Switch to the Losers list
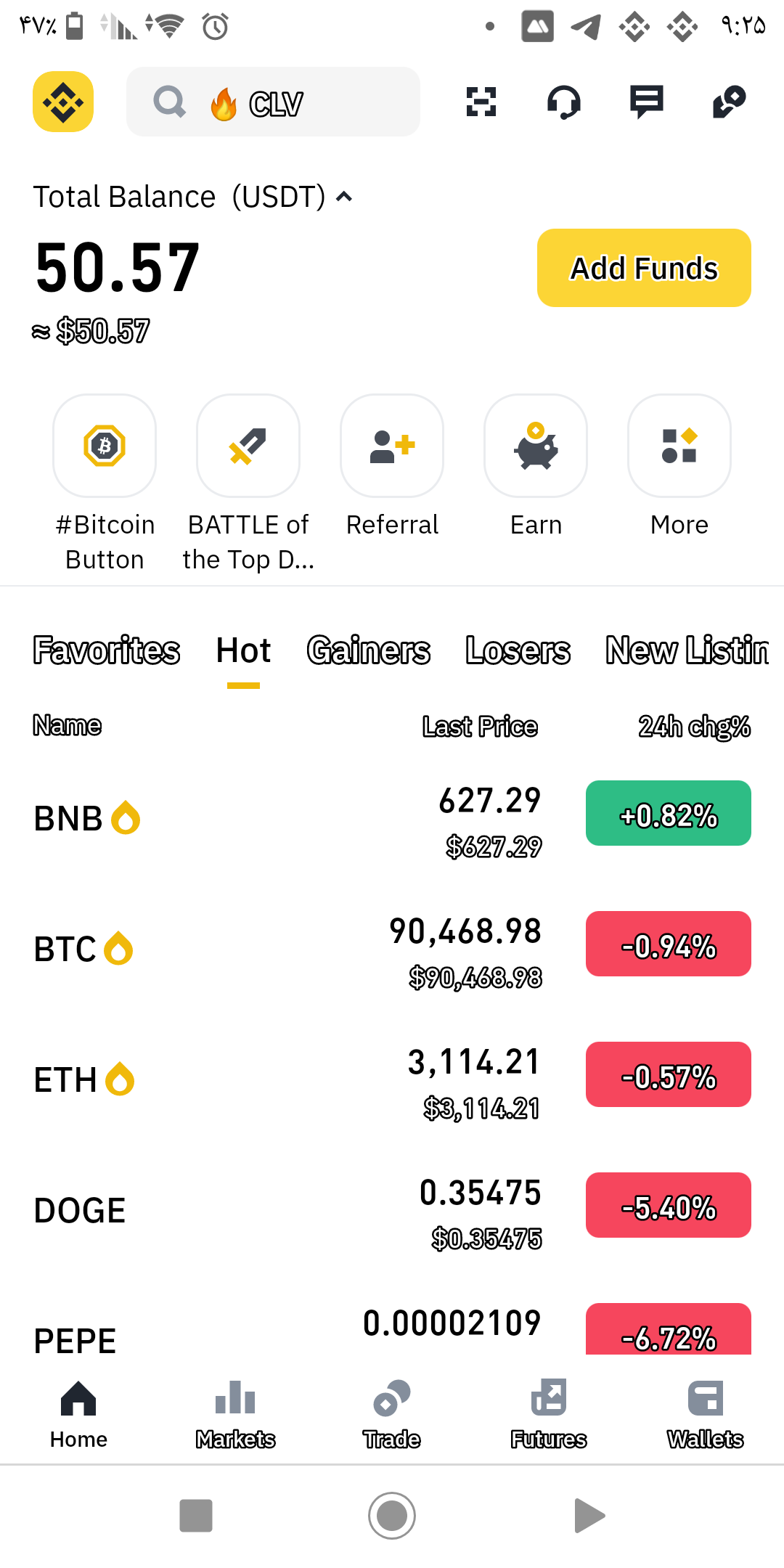 click(518, 650)
